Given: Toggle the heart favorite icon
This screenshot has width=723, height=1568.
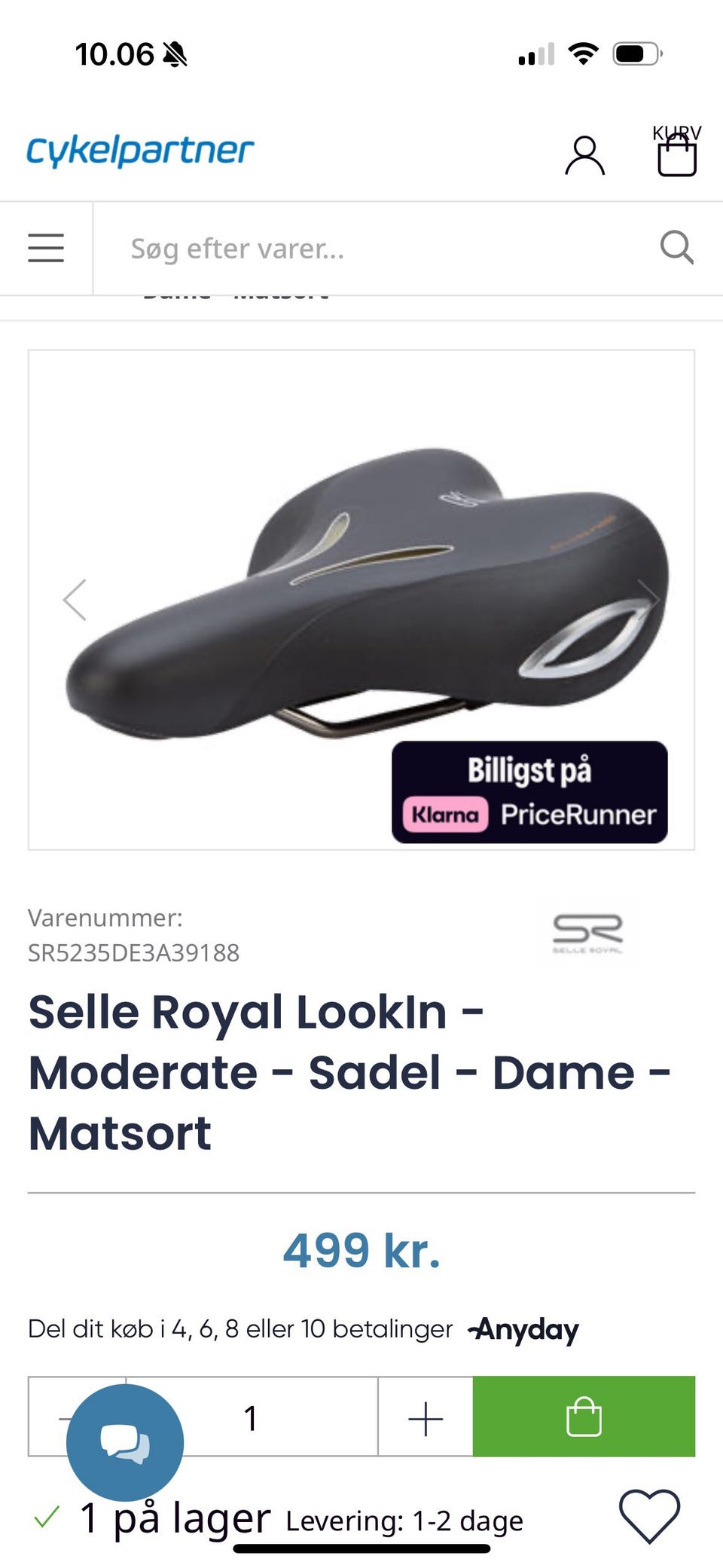Looking at the screenshot, I should click(649, 1519).
